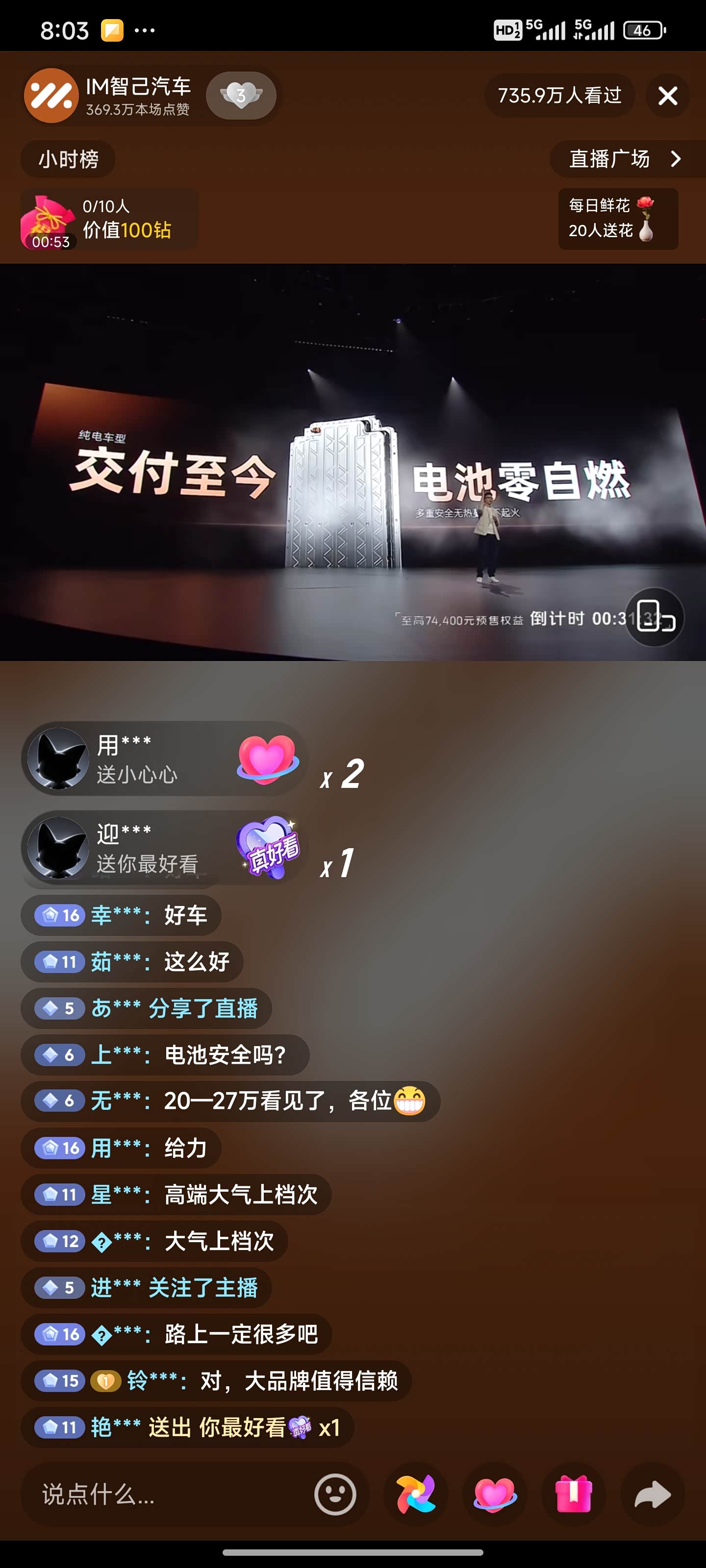Tap the IM智己汽车 streamer avatar

pyautogui.click(x=51, y=96)
